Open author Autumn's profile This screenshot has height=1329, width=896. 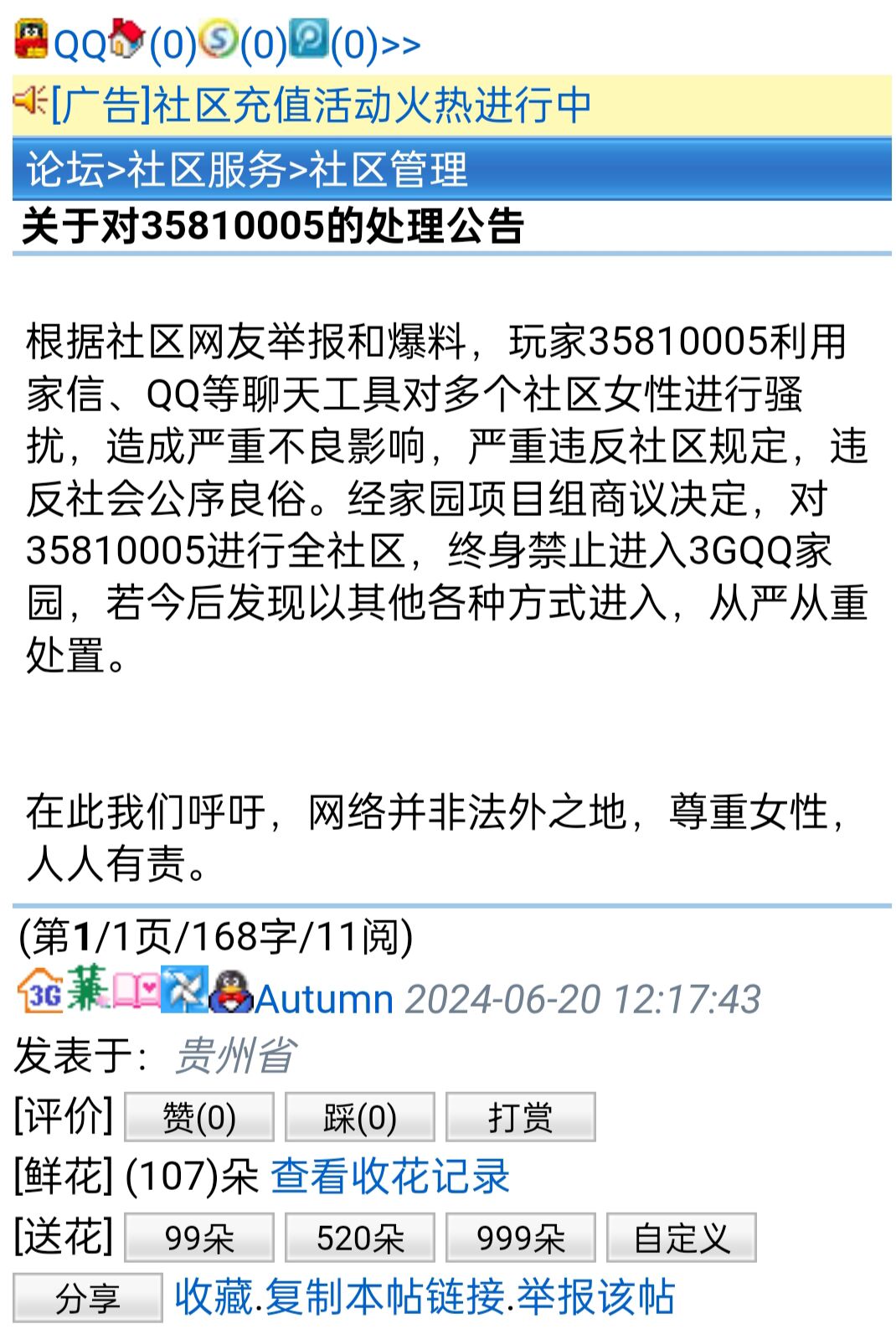pyautogui.click(x=324, y=999)
